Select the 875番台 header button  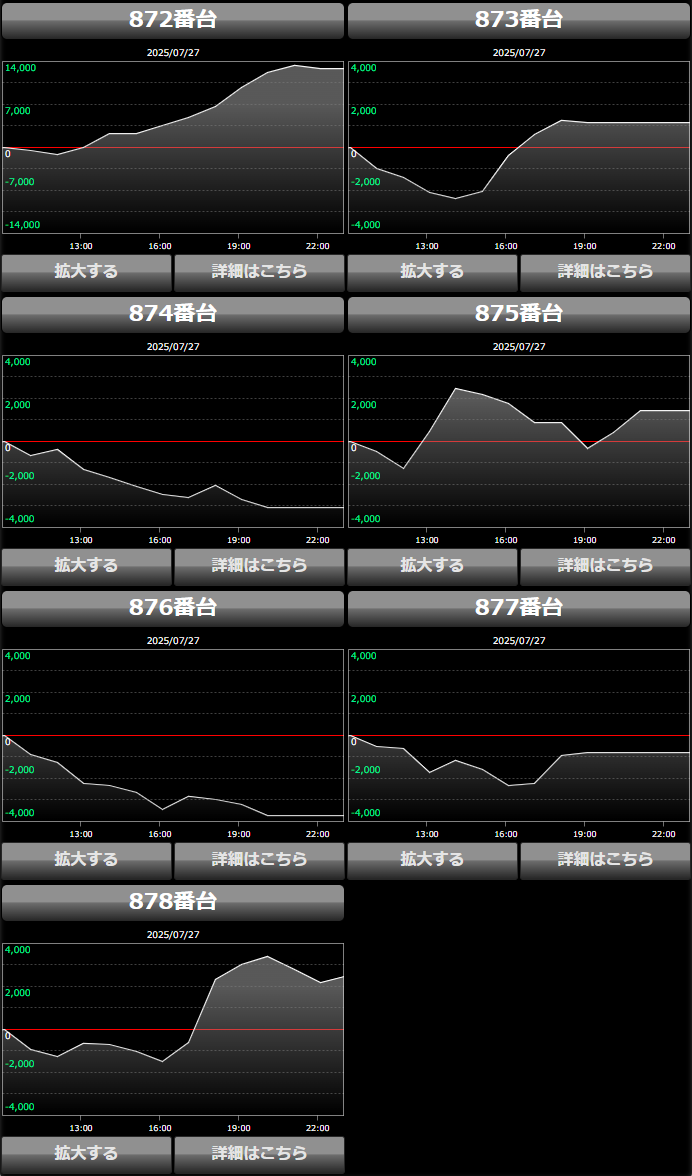[519, 315]
